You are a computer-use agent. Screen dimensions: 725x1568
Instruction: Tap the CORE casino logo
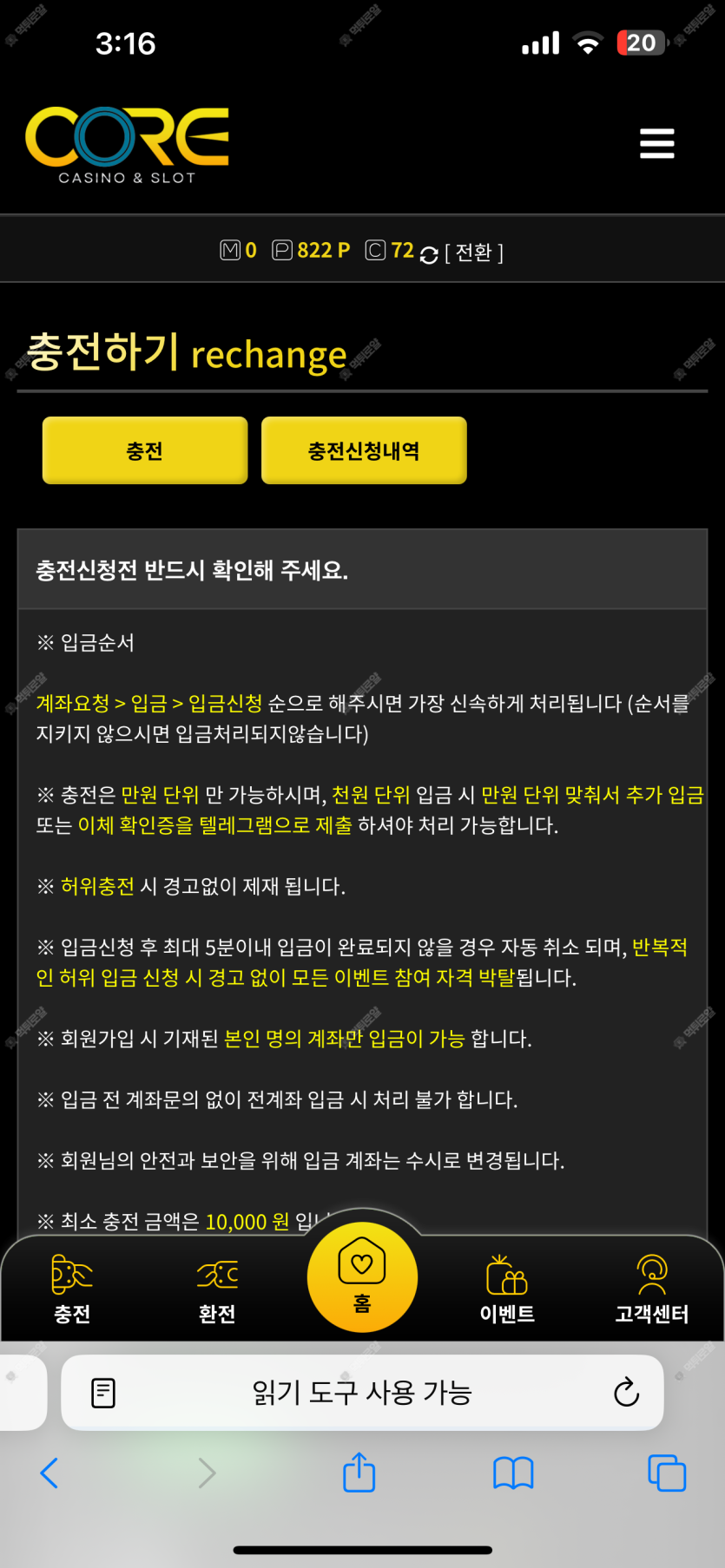tap(128, 145)
